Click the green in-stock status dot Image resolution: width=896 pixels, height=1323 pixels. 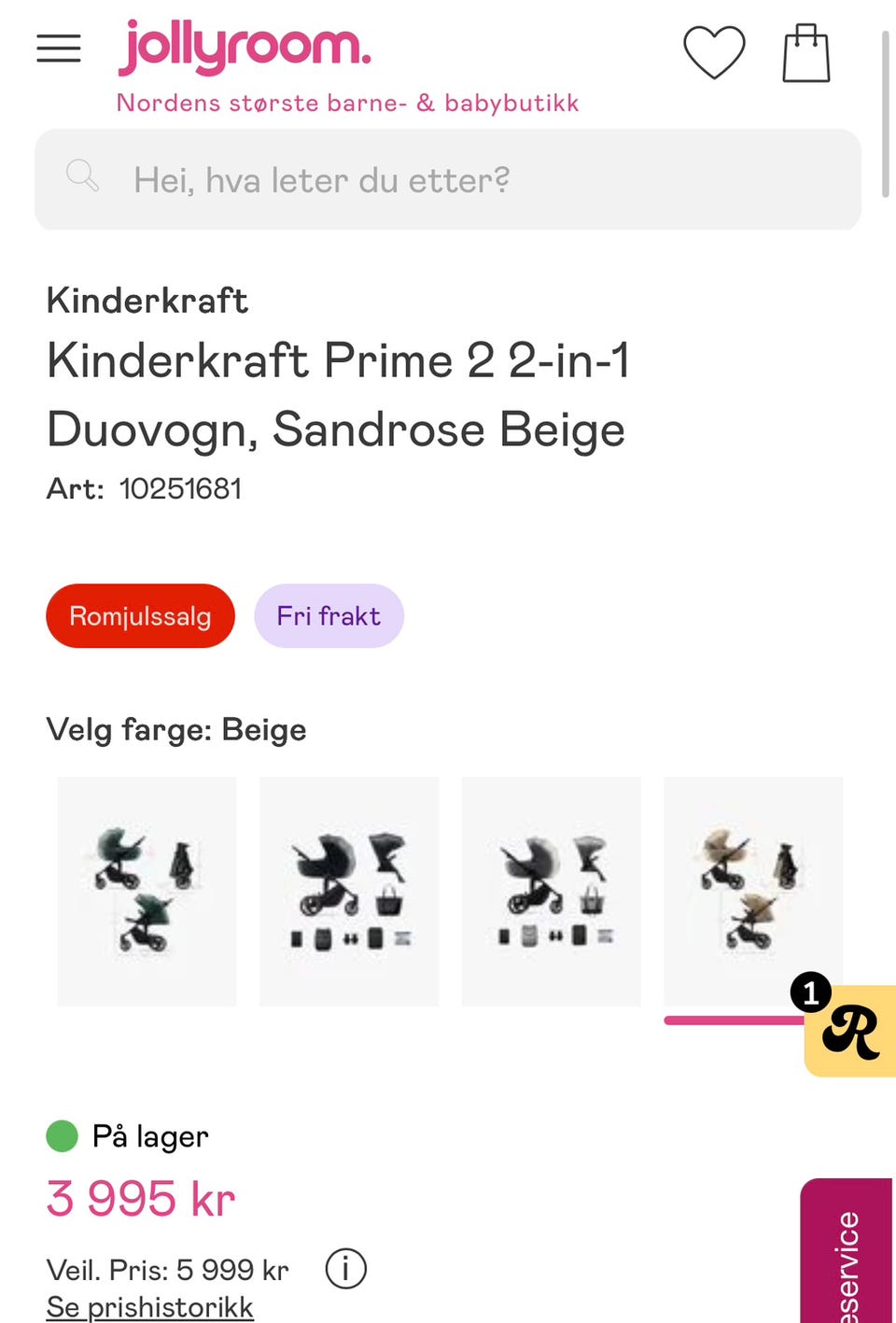pyautogui.click(x=61, y=1136)
